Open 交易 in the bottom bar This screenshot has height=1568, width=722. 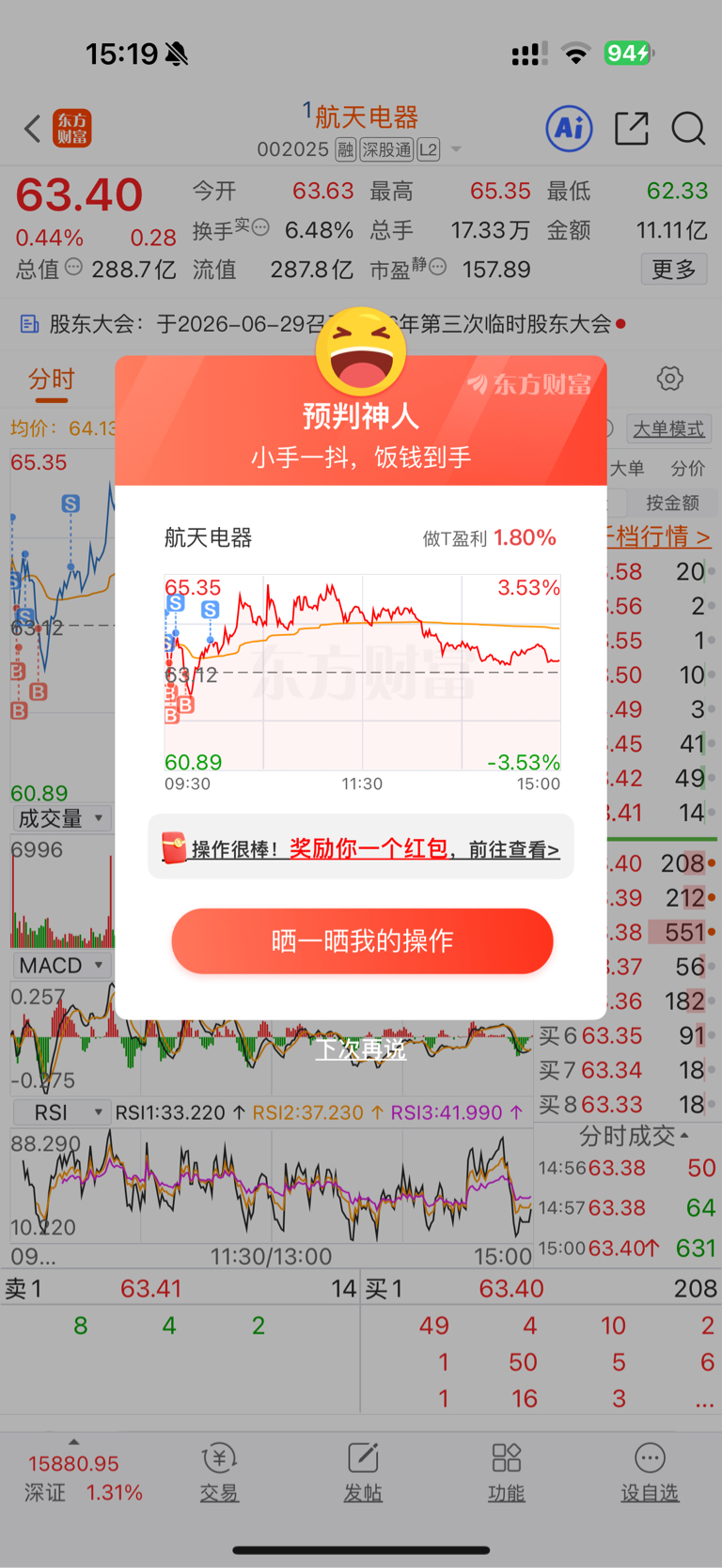[219, 1472]
